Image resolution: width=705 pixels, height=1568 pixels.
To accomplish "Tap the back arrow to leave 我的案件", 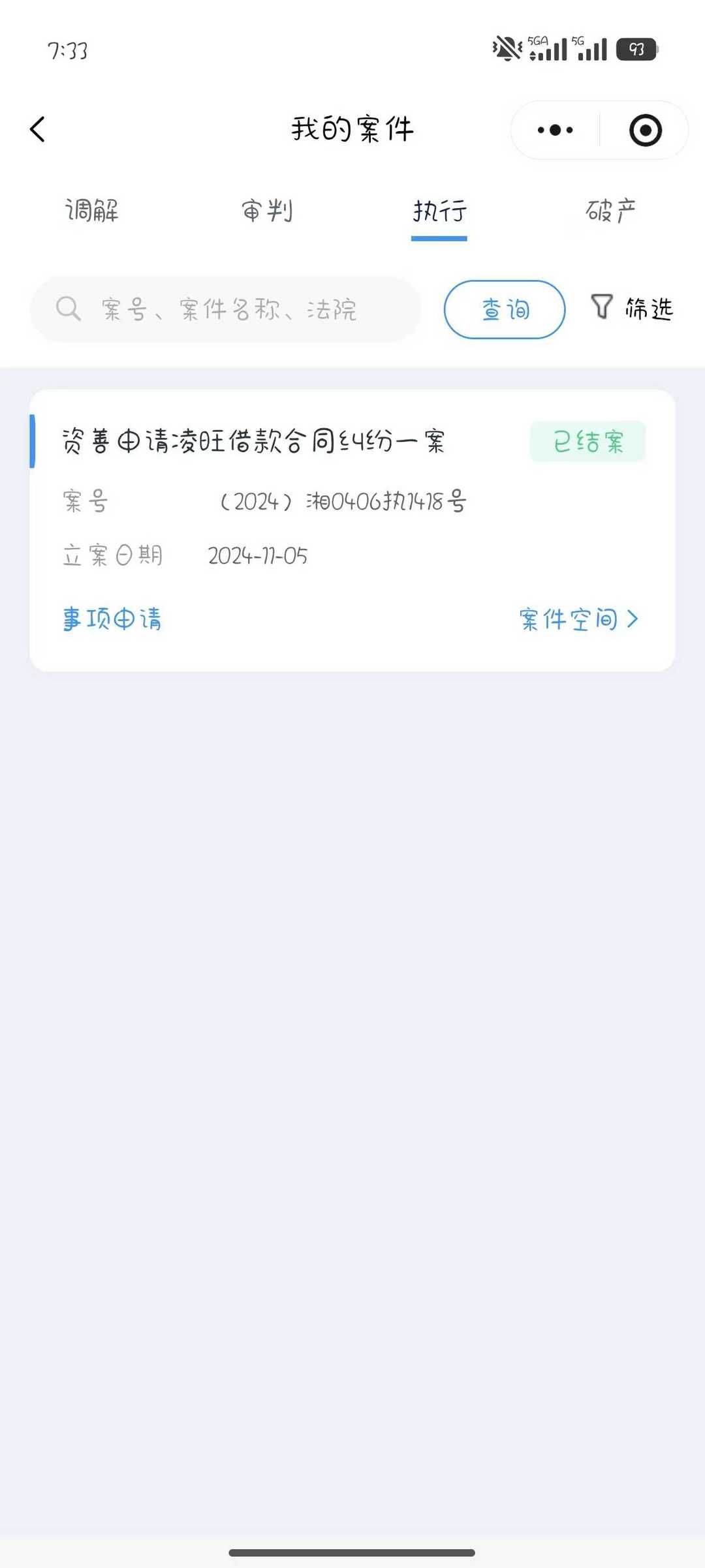I will (x=37, y=129).
